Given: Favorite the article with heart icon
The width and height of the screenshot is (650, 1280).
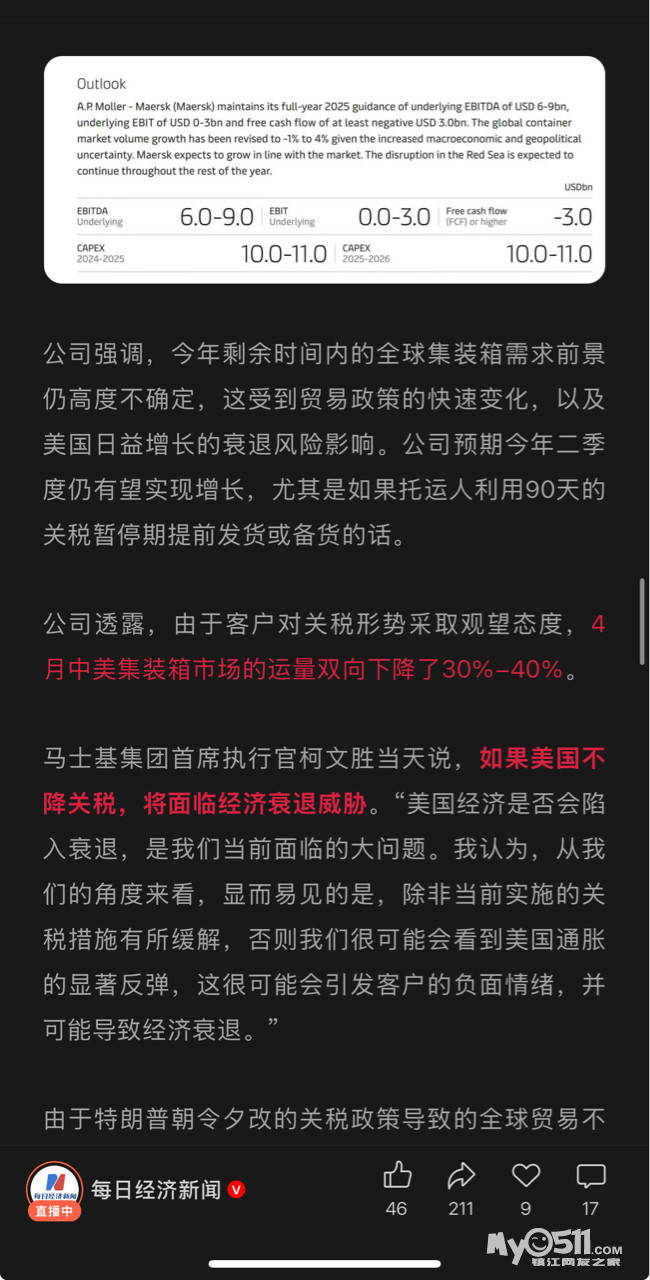Looking at the screenshot, I should click(526, 1176).
